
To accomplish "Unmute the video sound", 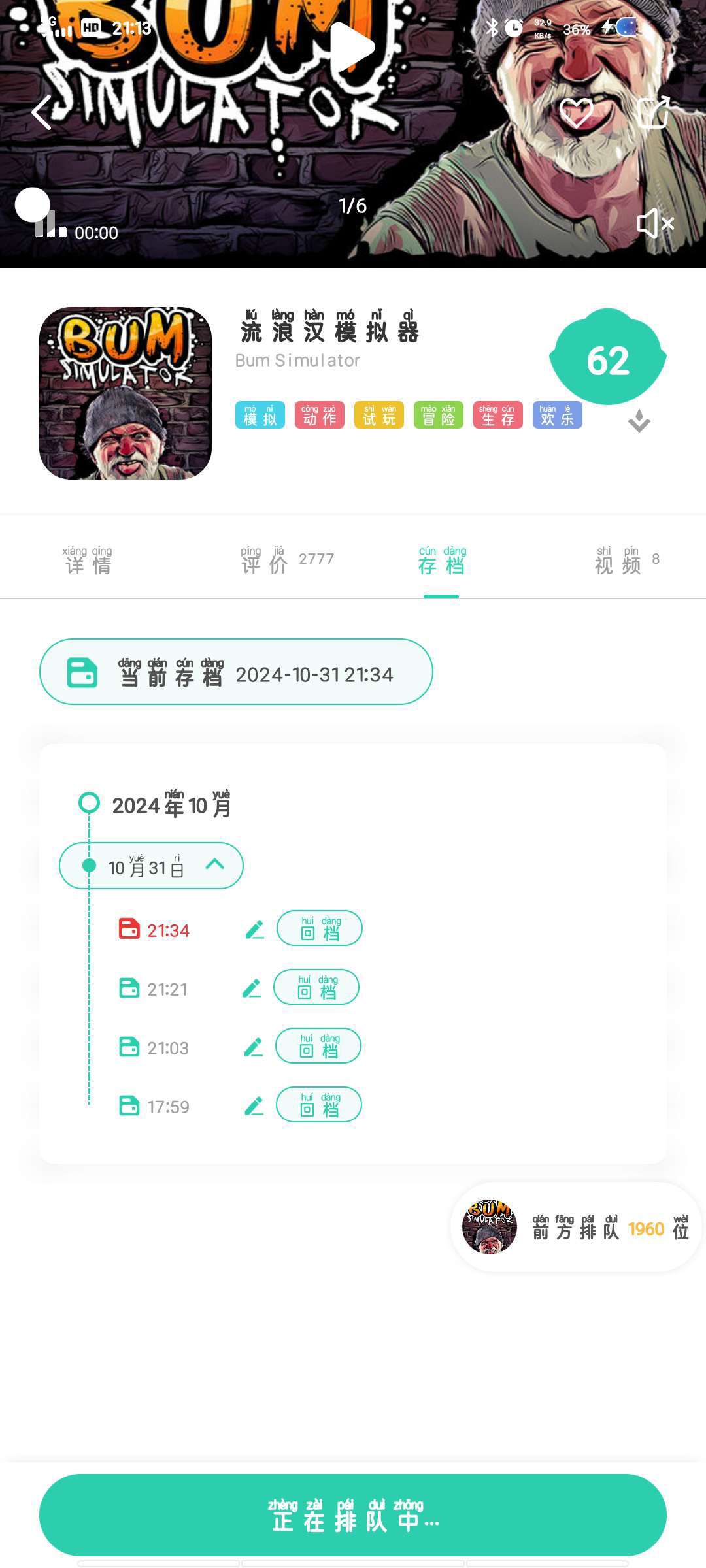I will coord(655,224).
